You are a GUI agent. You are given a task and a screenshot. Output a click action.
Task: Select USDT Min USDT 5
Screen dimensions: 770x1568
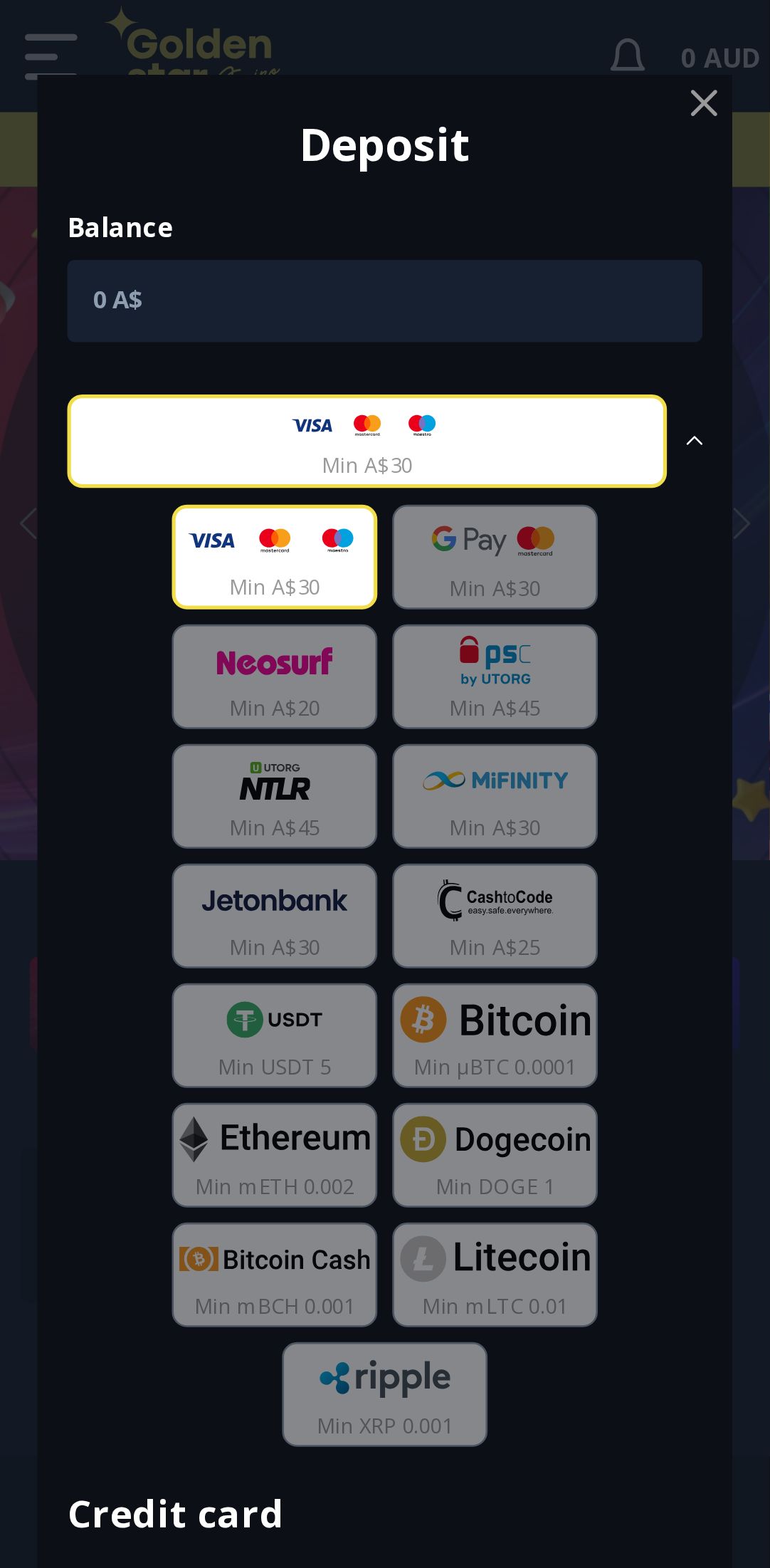(x=275, y=1036)
